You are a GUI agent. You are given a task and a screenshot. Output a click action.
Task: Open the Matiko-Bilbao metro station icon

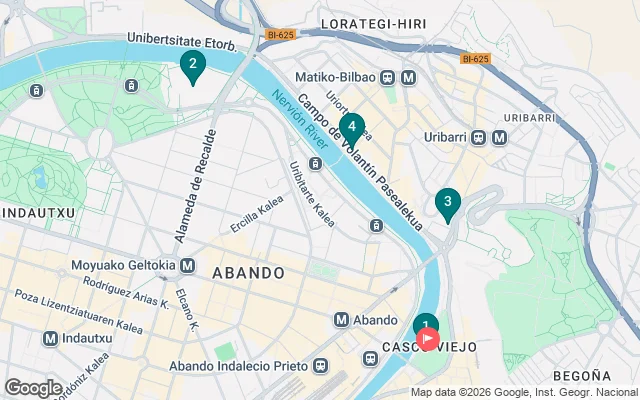click(x=408, y=78)
